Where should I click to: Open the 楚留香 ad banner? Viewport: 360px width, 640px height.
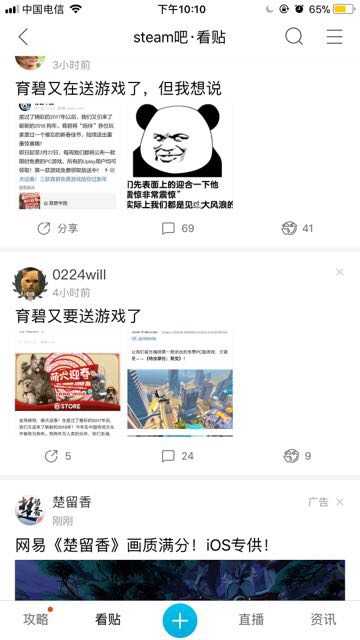pos(180,580)
